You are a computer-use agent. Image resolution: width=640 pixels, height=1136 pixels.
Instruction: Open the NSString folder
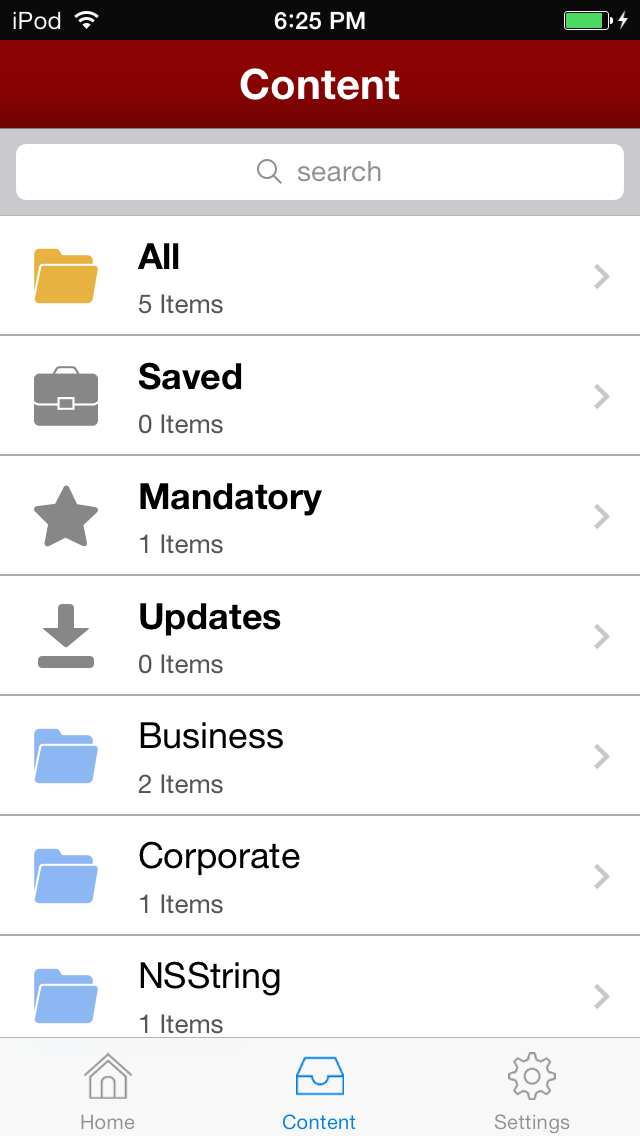320,992
